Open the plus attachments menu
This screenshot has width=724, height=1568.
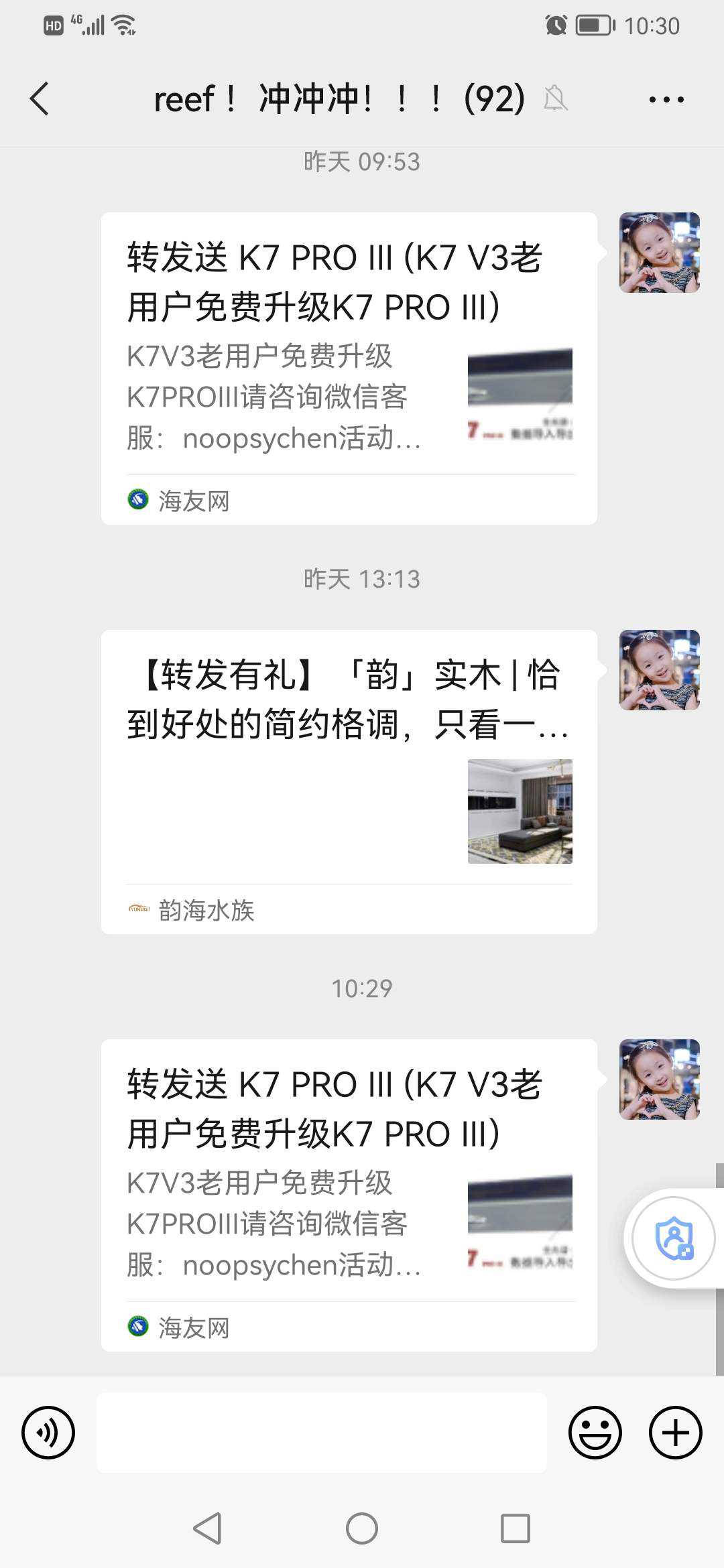(x=675, y=1433)
